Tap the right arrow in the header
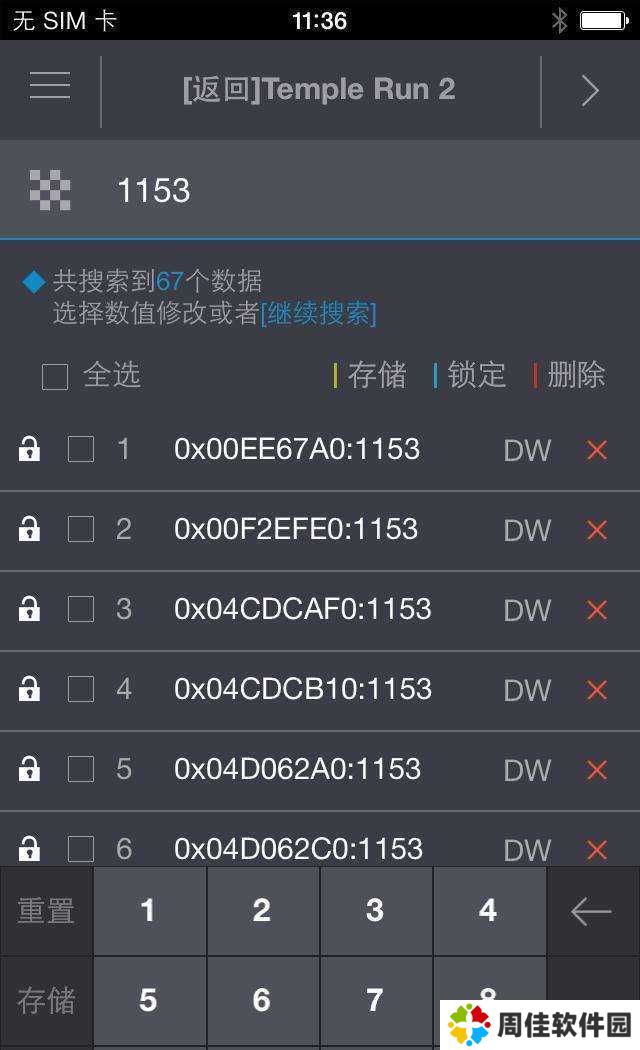Screen dimensions: 640x1050 point(590,91)
